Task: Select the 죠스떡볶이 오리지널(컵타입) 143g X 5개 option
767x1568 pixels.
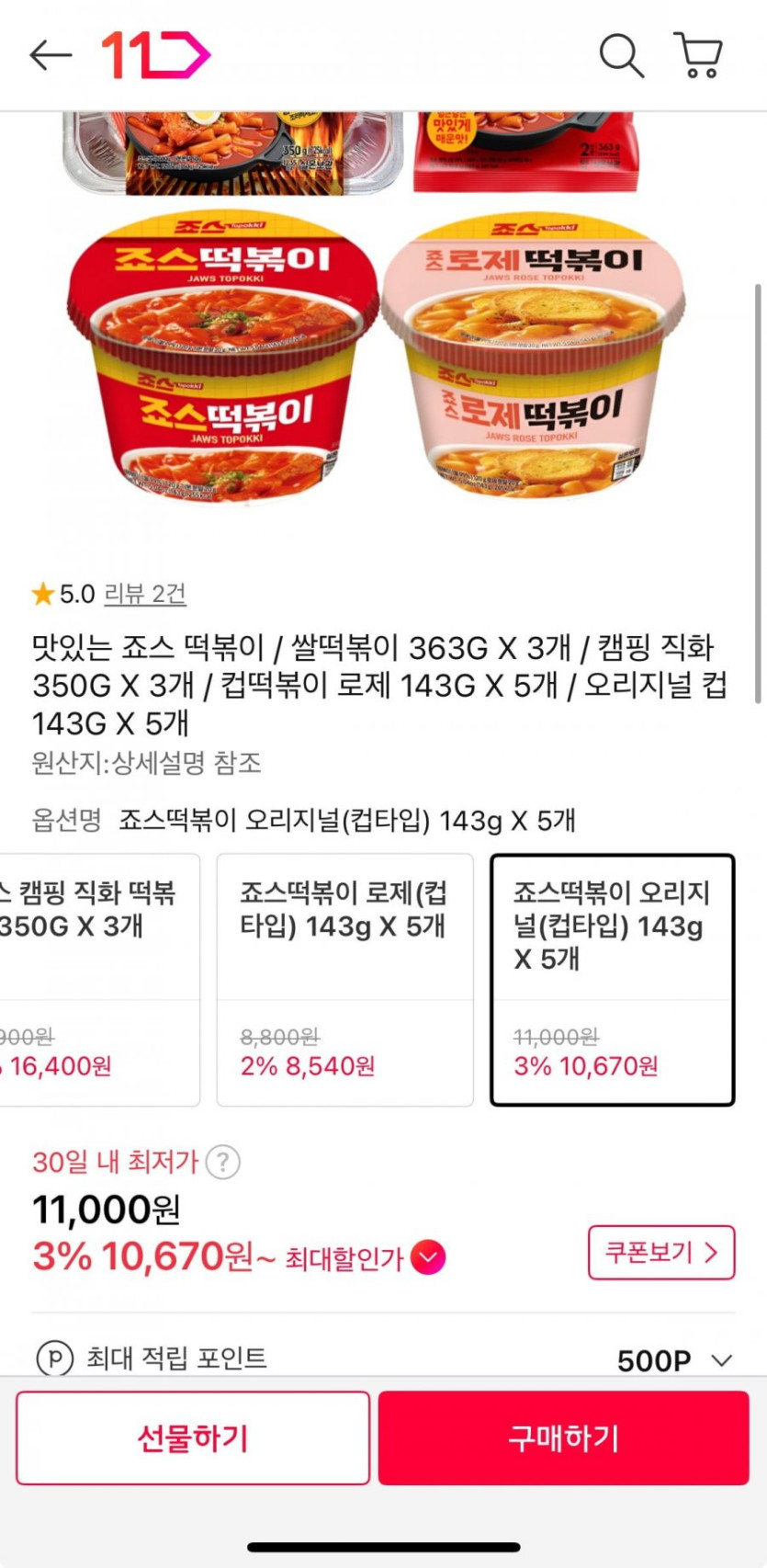Action: click(613, 980)
